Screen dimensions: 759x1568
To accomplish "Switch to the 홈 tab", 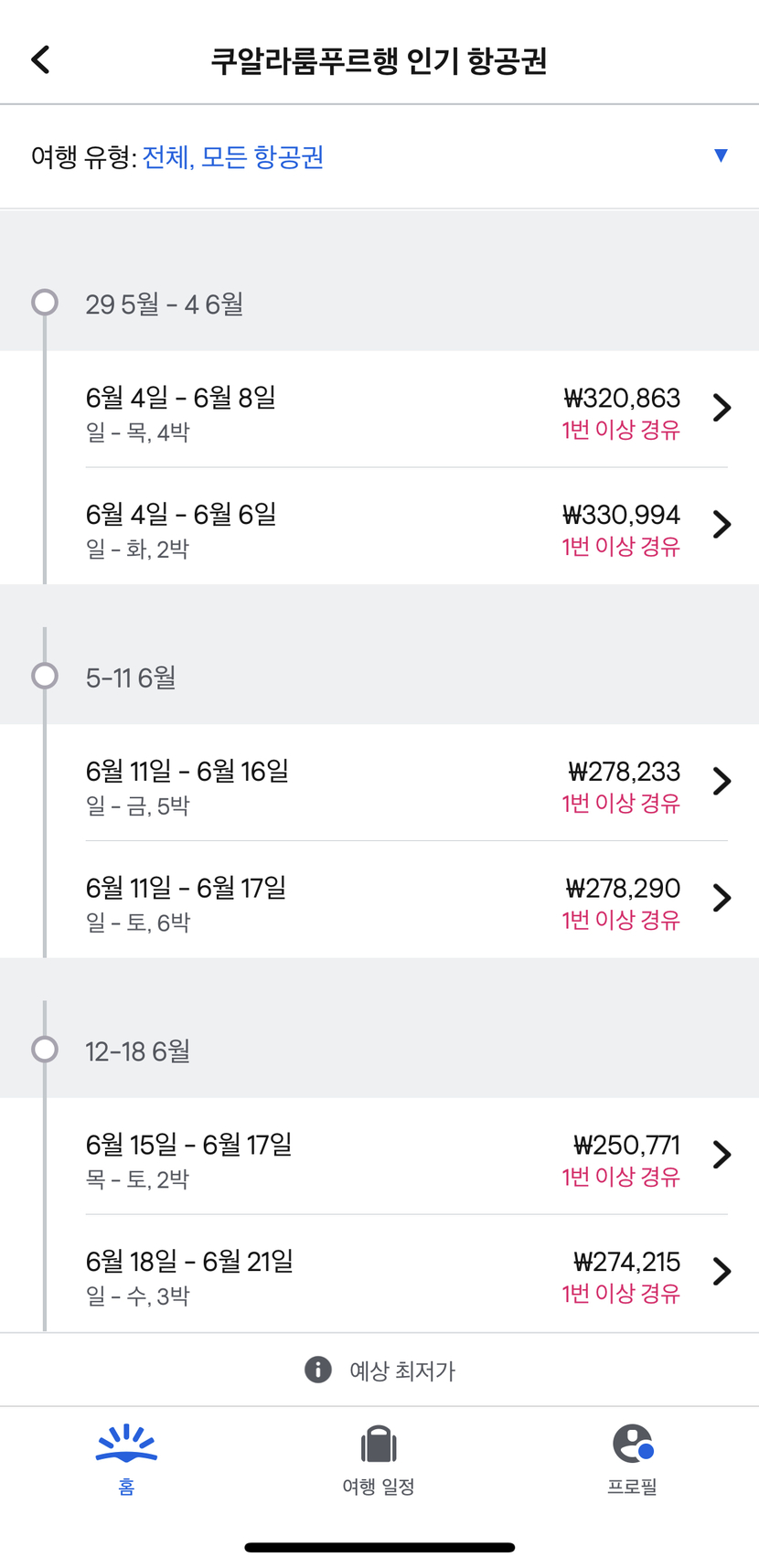I will tap(126, 1459).
